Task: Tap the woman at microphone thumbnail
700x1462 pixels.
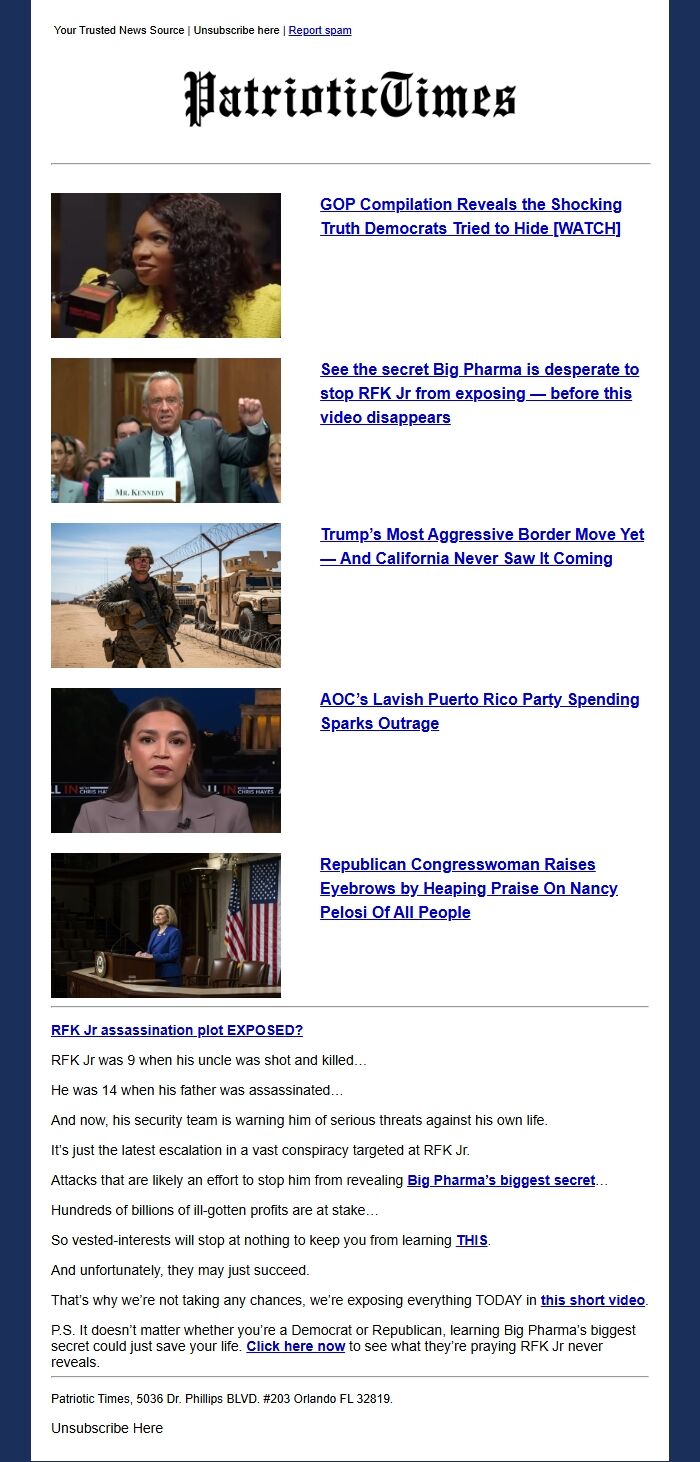Action: click(166, 265)
